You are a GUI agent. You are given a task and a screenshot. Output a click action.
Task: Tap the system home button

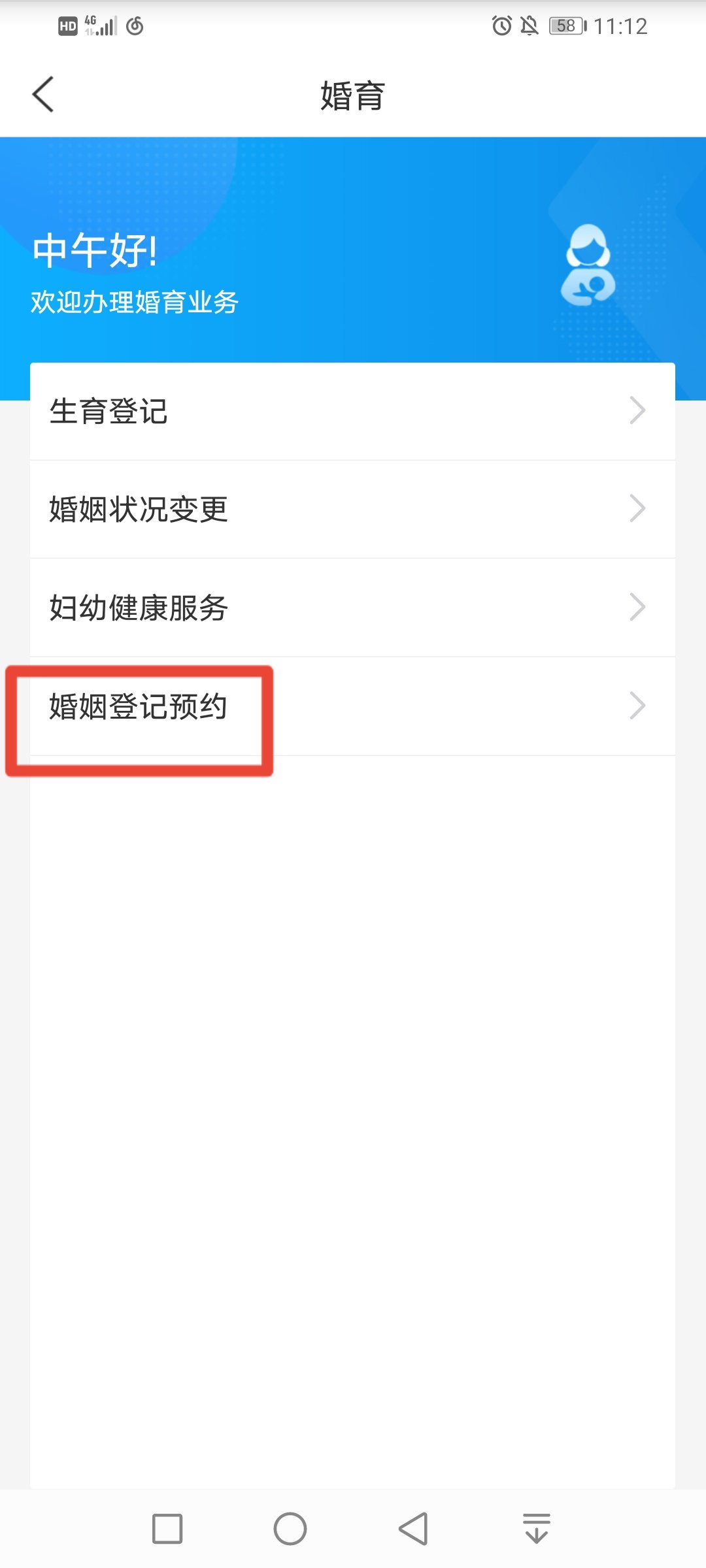point(290,1529)
